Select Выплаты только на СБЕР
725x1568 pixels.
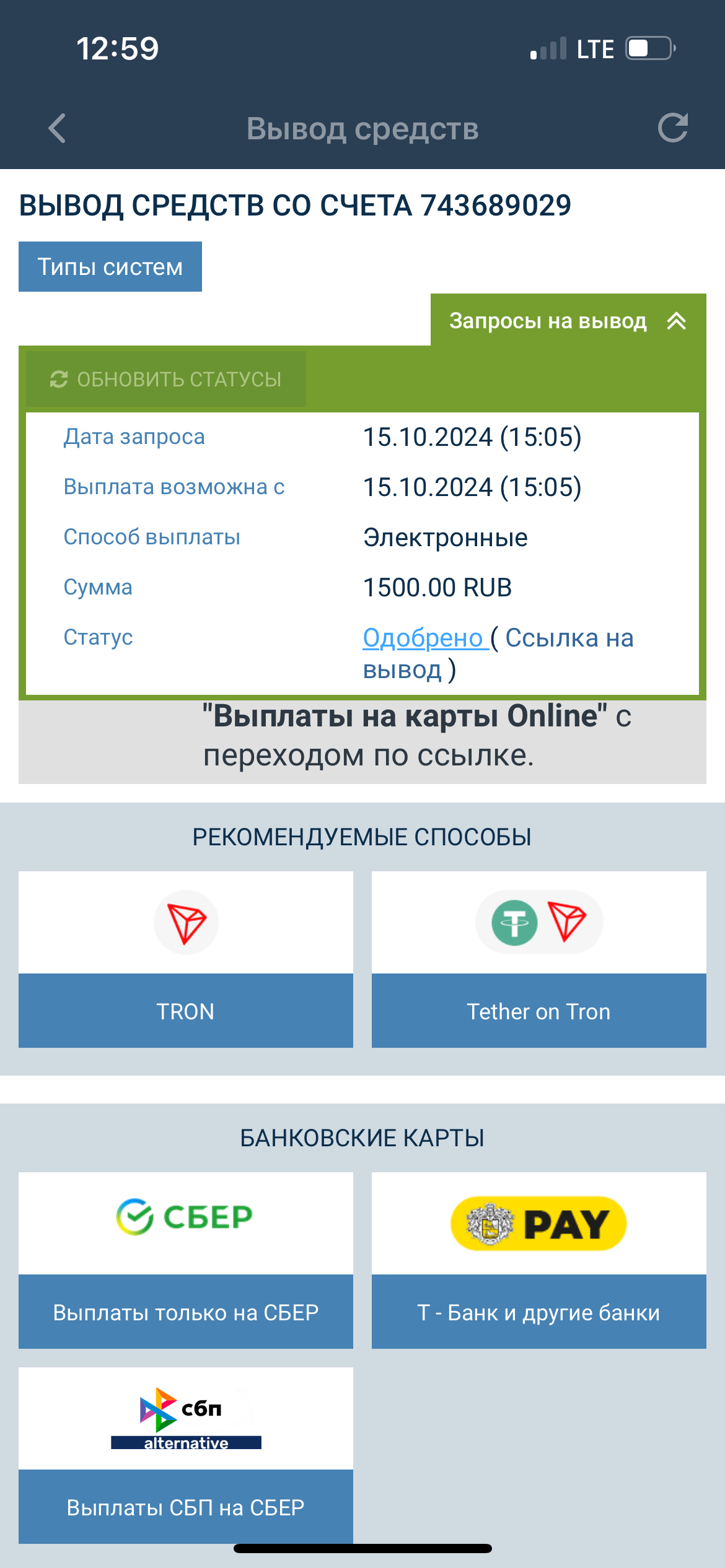click(x=186, y=1312)
